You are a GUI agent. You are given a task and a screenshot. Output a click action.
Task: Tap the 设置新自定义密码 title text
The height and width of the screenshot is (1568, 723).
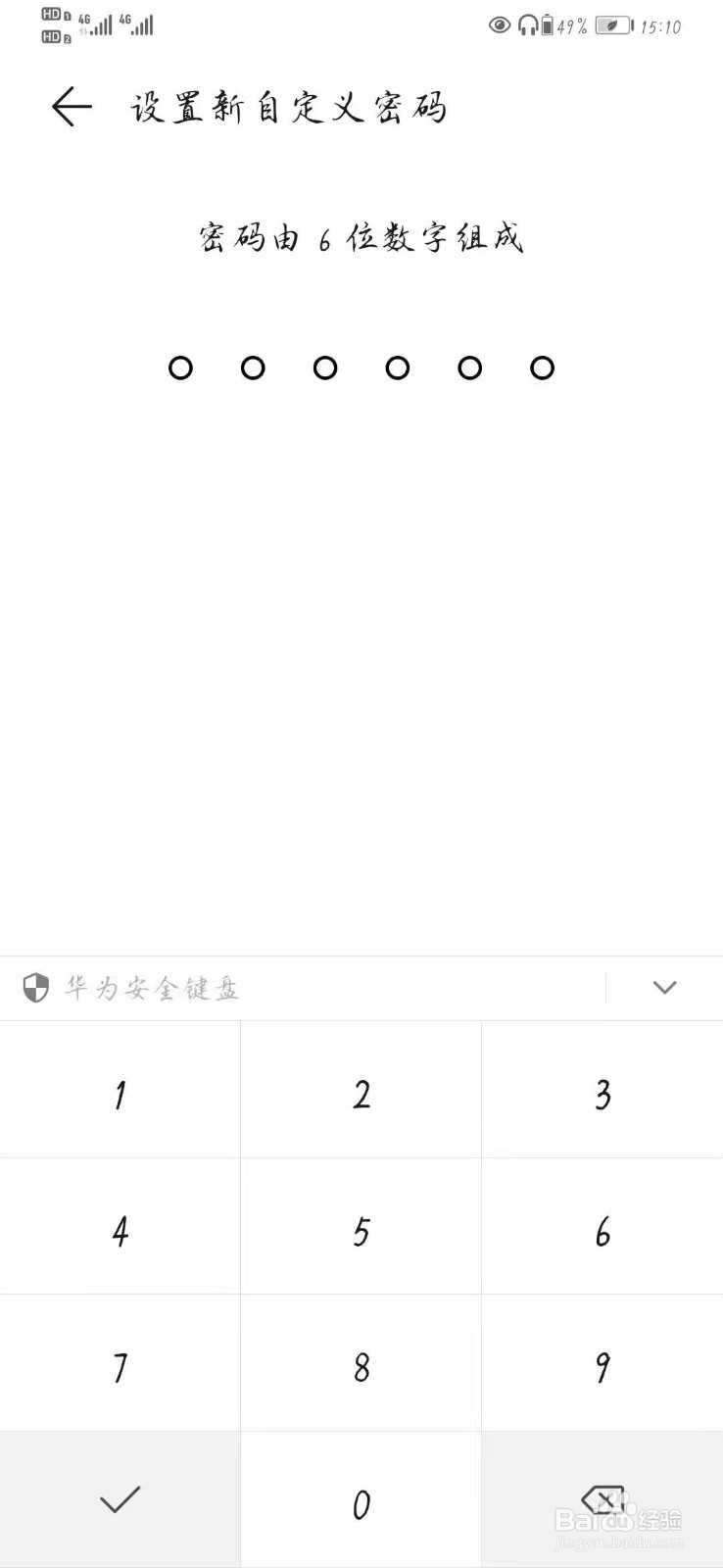coord(287,108)
